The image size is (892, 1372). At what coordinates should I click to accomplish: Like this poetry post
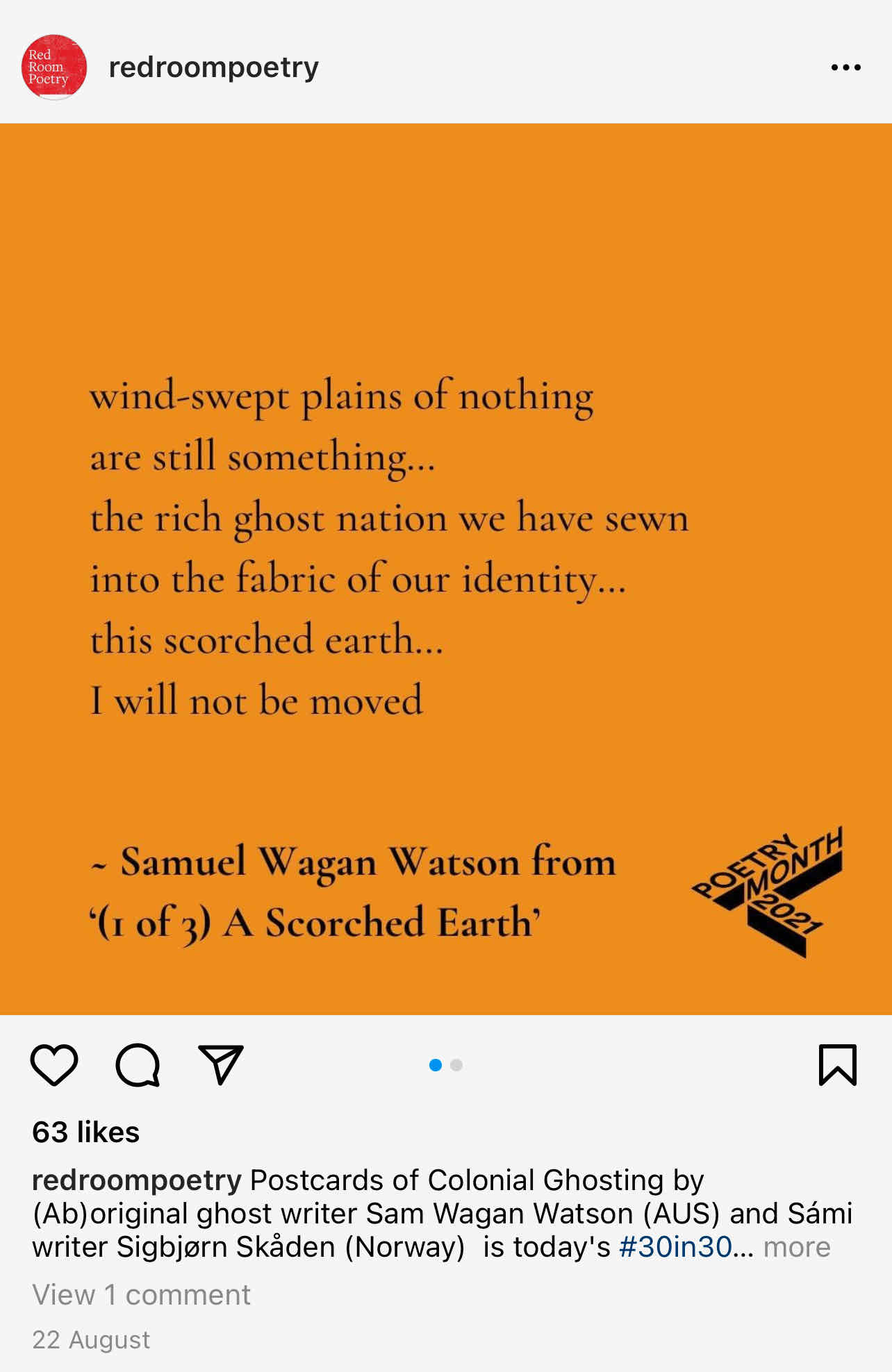(x=54, y=1064)
